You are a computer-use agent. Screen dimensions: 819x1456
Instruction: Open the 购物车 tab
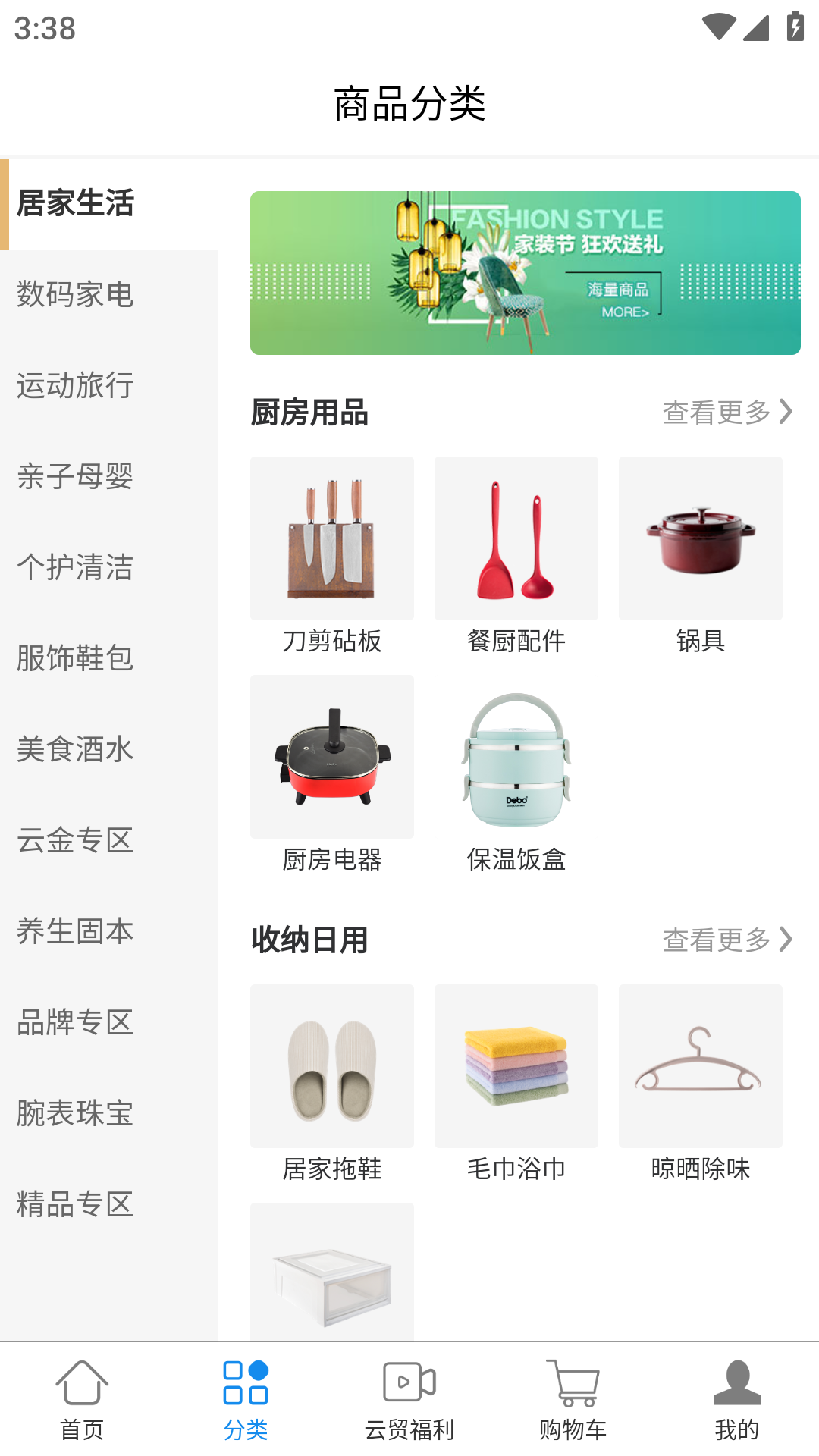[573, 1400]
